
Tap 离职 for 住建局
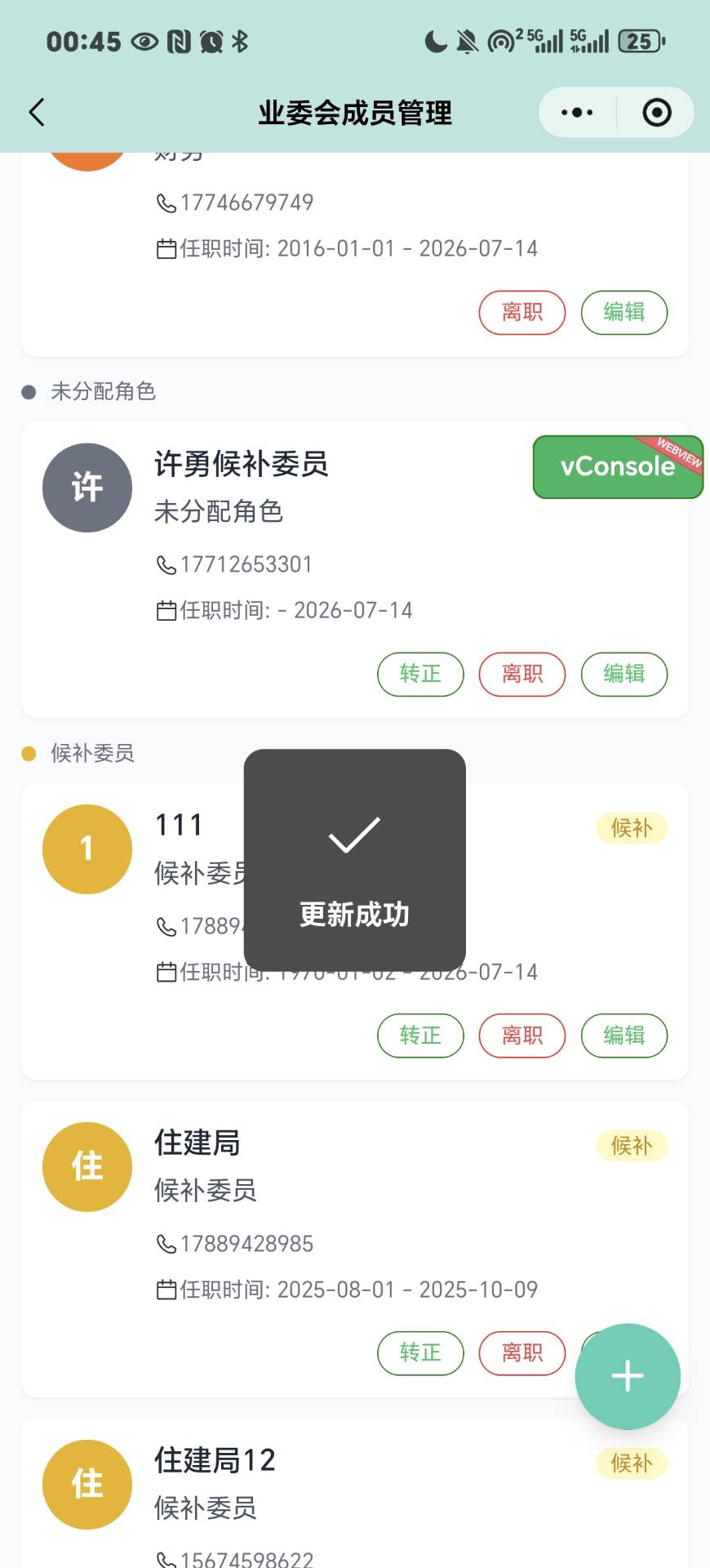(x=521, y=1353)
